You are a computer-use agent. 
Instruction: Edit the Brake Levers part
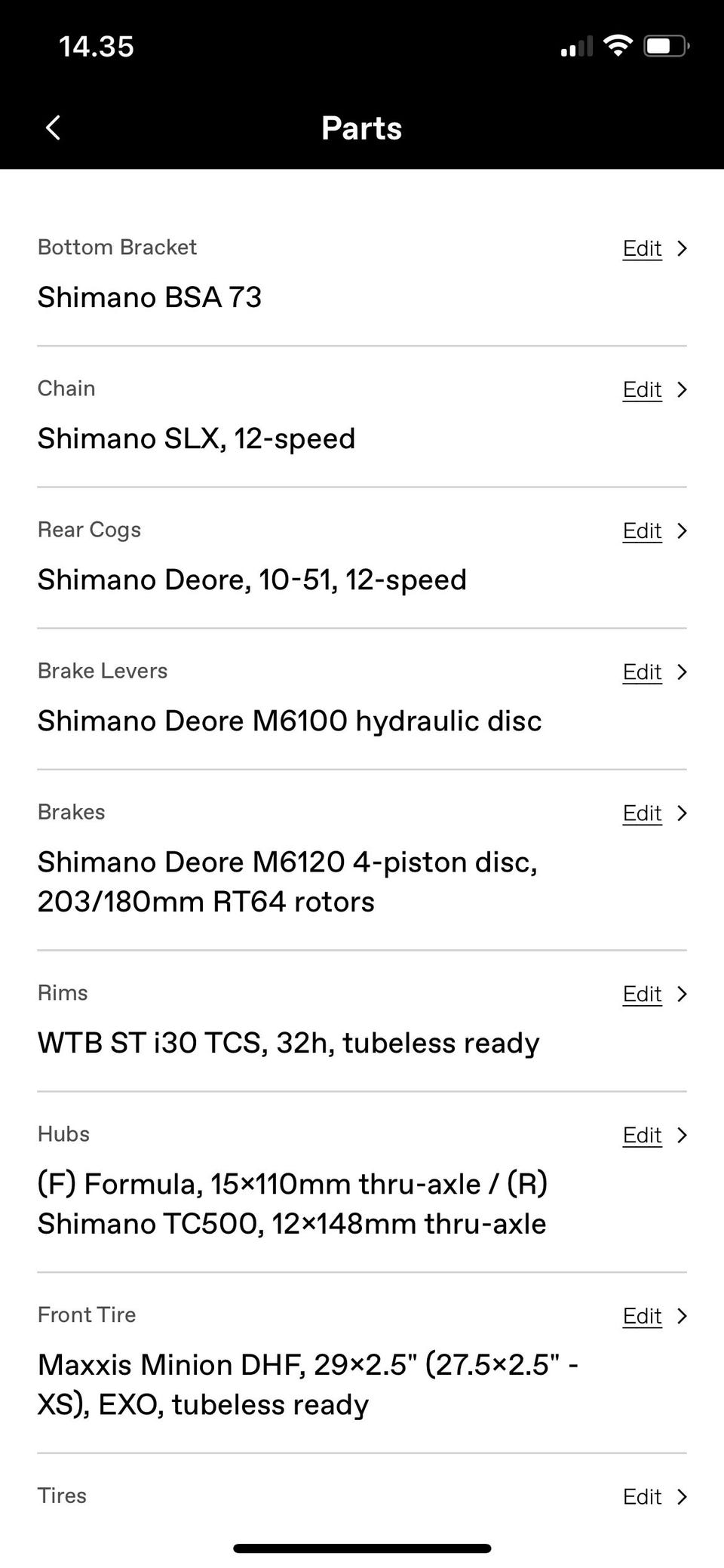click(643, 672)
